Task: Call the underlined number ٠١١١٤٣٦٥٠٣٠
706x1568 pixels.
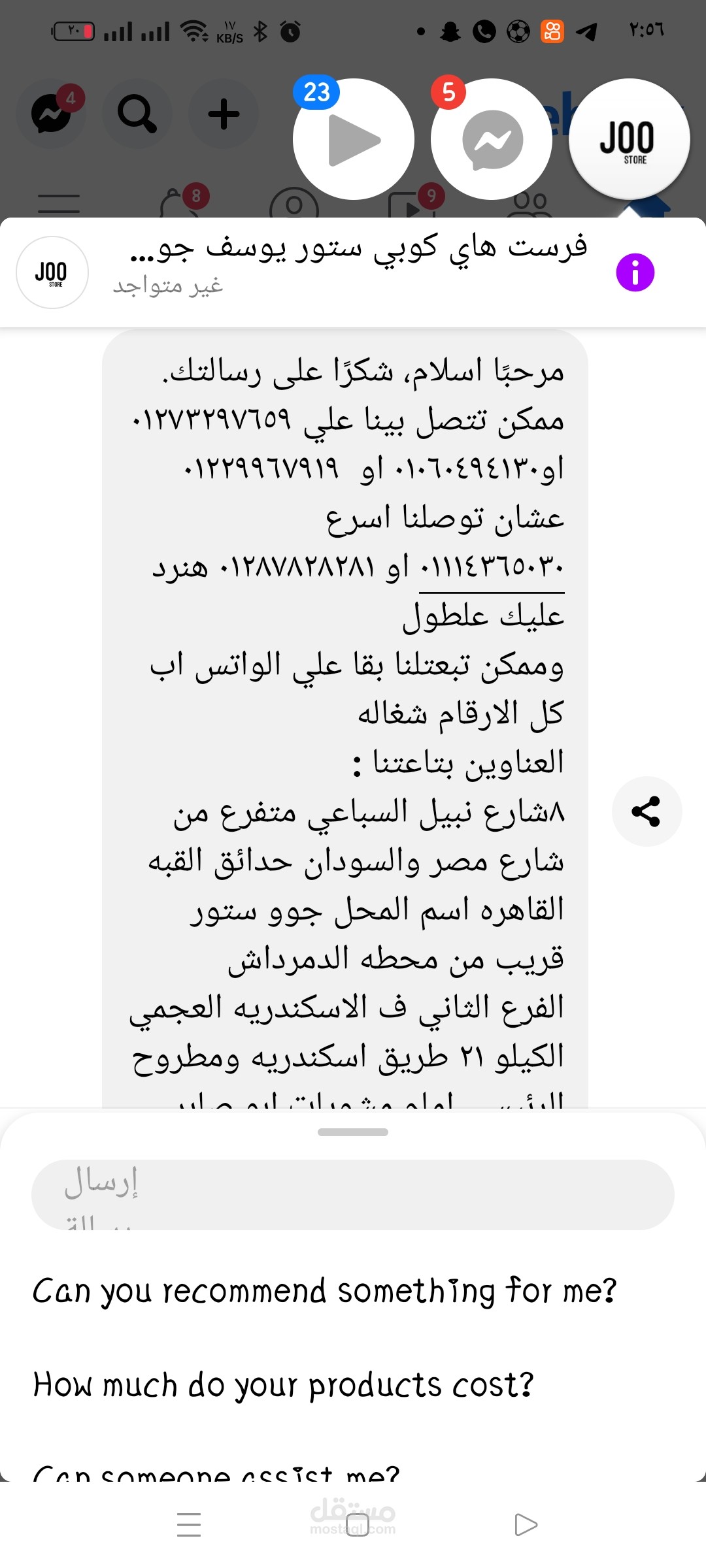Action: tap(492, 566)
